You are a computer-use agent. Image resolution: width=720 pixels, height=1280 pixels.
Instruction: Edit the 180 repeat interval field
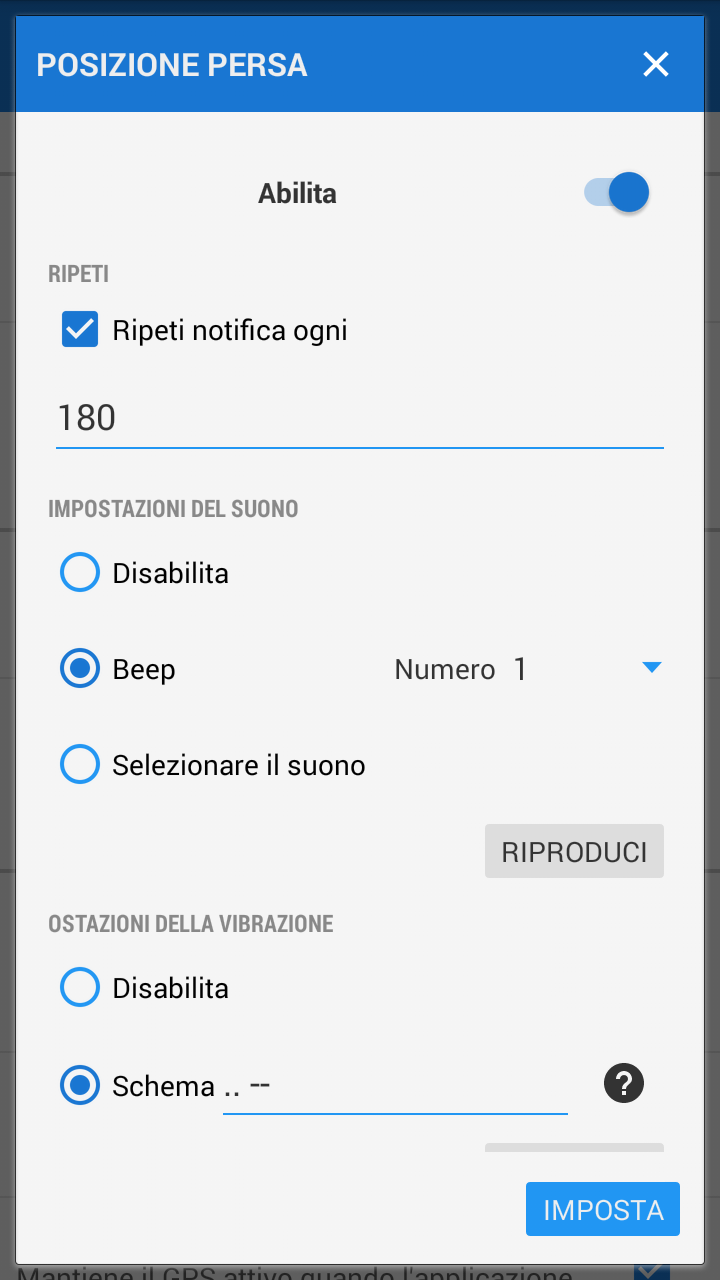click(359, 418)
